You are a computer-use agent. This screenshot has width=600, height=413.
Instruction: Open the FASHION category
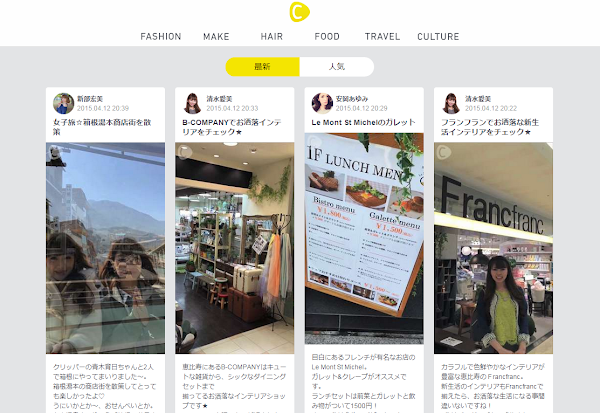161,36
